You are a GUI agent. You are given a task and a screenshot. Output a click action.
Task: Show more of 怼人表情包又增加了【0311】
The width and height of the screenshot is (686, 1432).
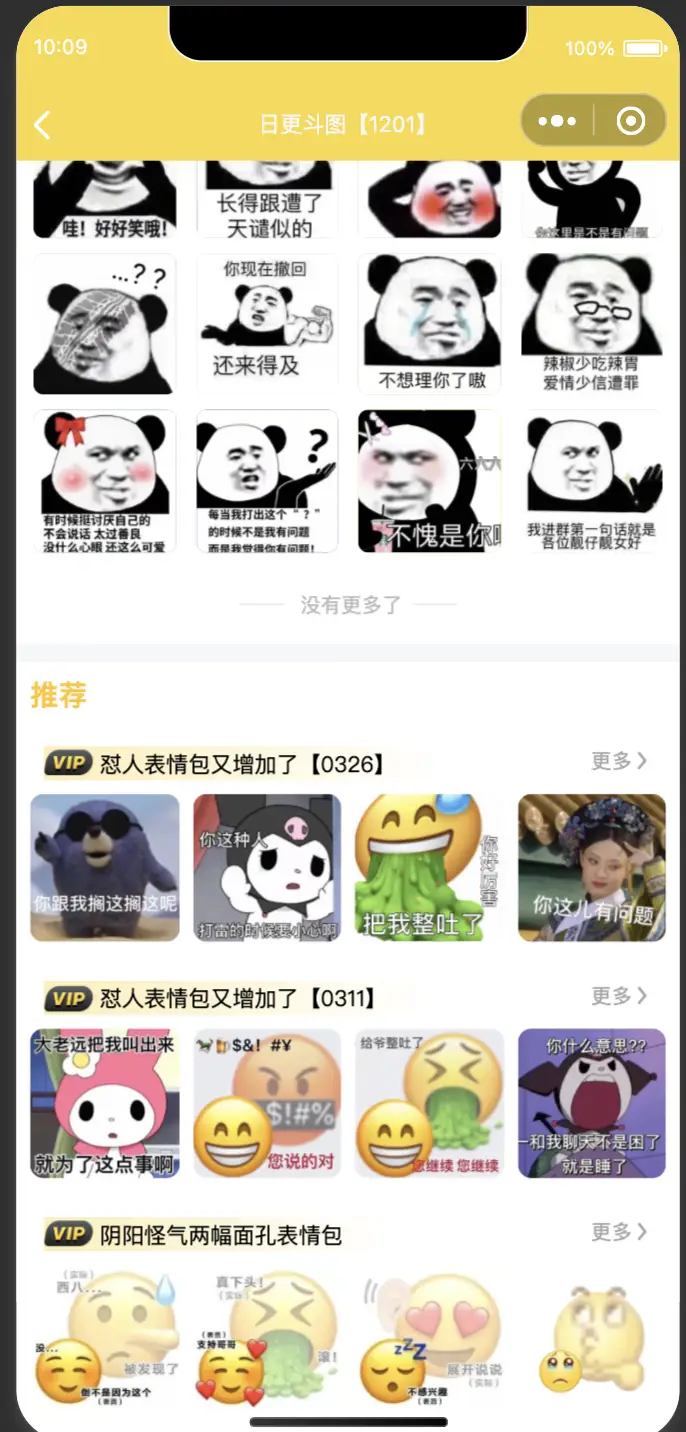point(619,996)
